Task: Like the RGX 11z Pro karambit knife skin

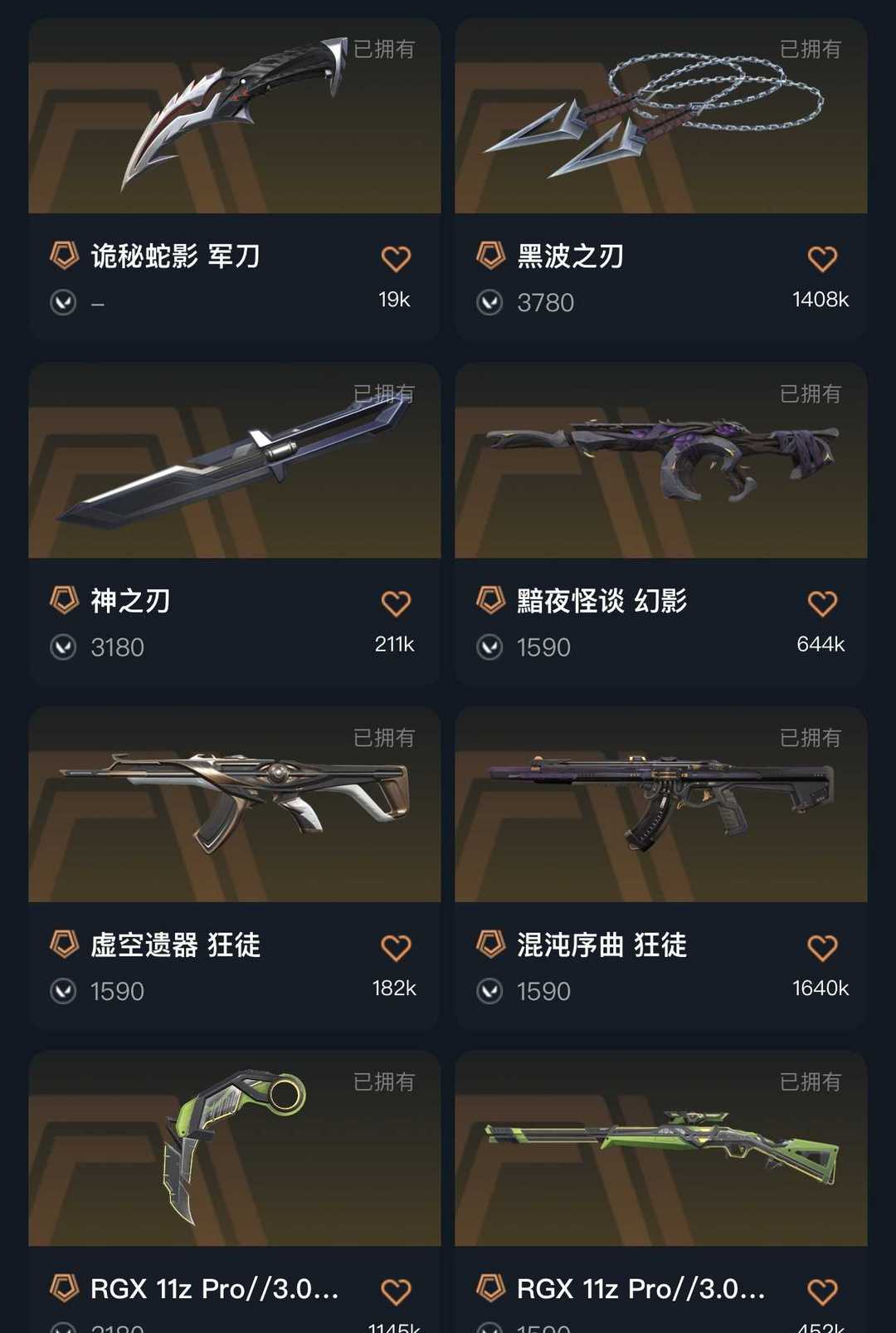Action: click(396, 1291)
